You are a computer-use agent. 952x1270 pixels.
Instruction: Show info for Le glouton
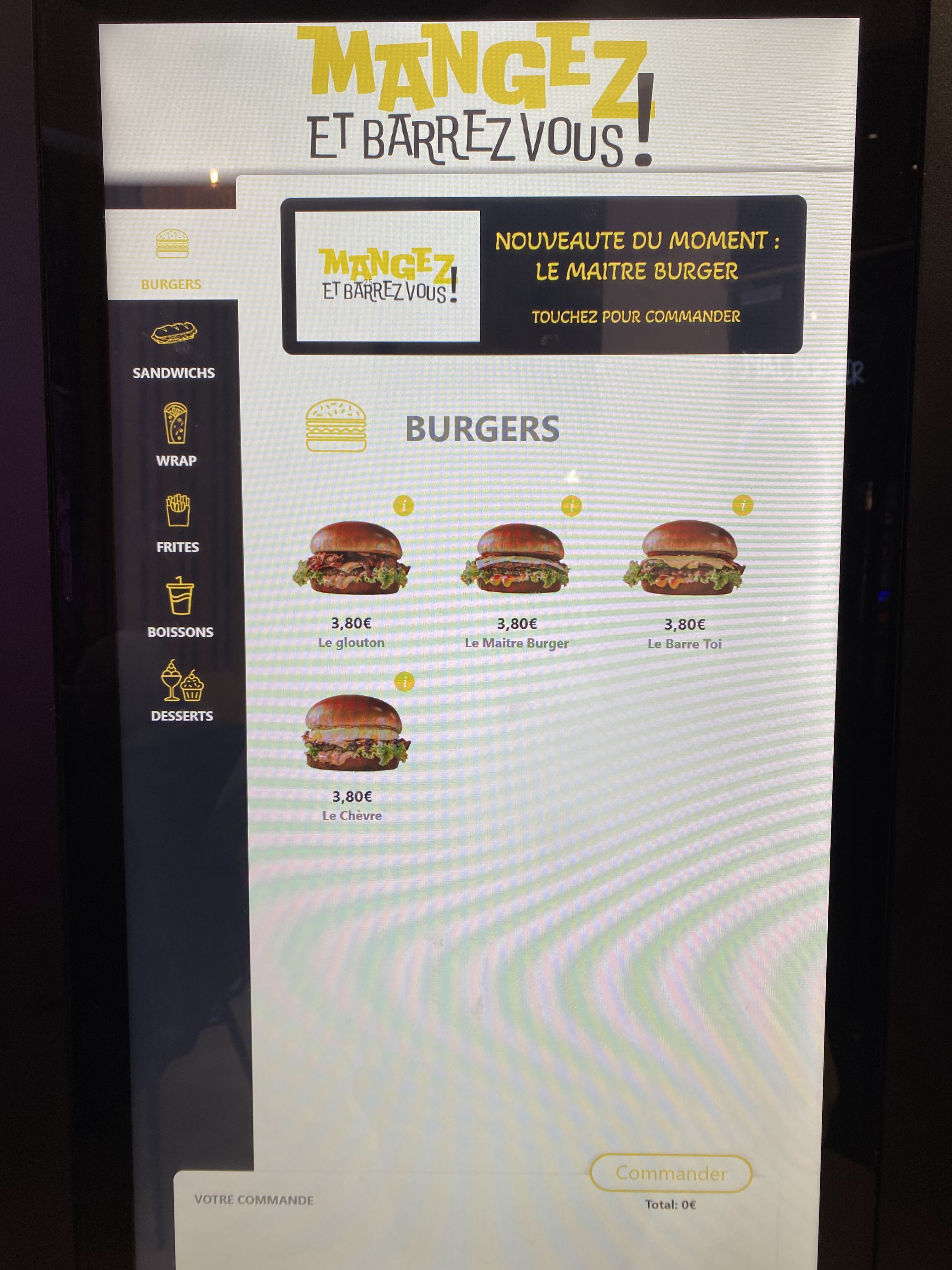(x=404, y=506)
